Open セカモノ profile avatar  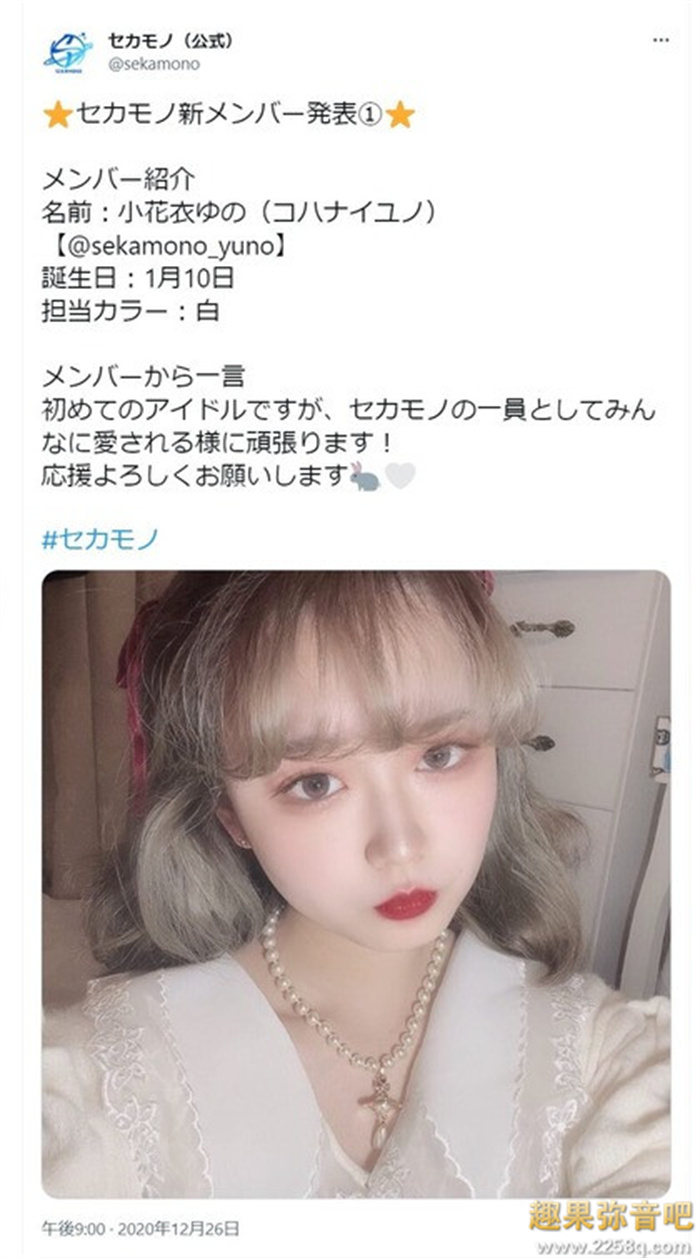(x=68, y=52)
